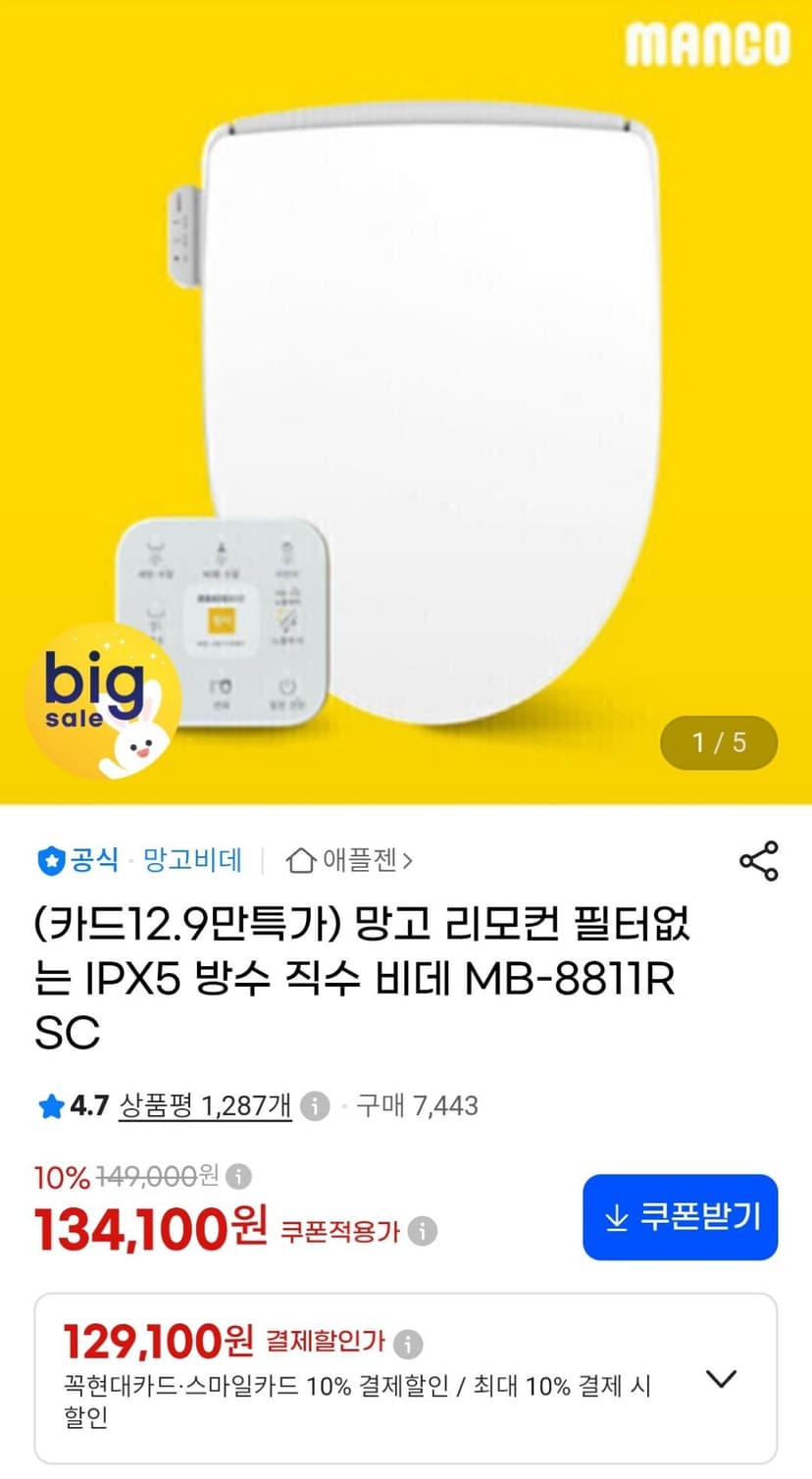Image resolution: width=812 pixels, height=1479 pixels.
Task: Open the 상품평 1,287개 reviews link
Action: [205, 1105]
